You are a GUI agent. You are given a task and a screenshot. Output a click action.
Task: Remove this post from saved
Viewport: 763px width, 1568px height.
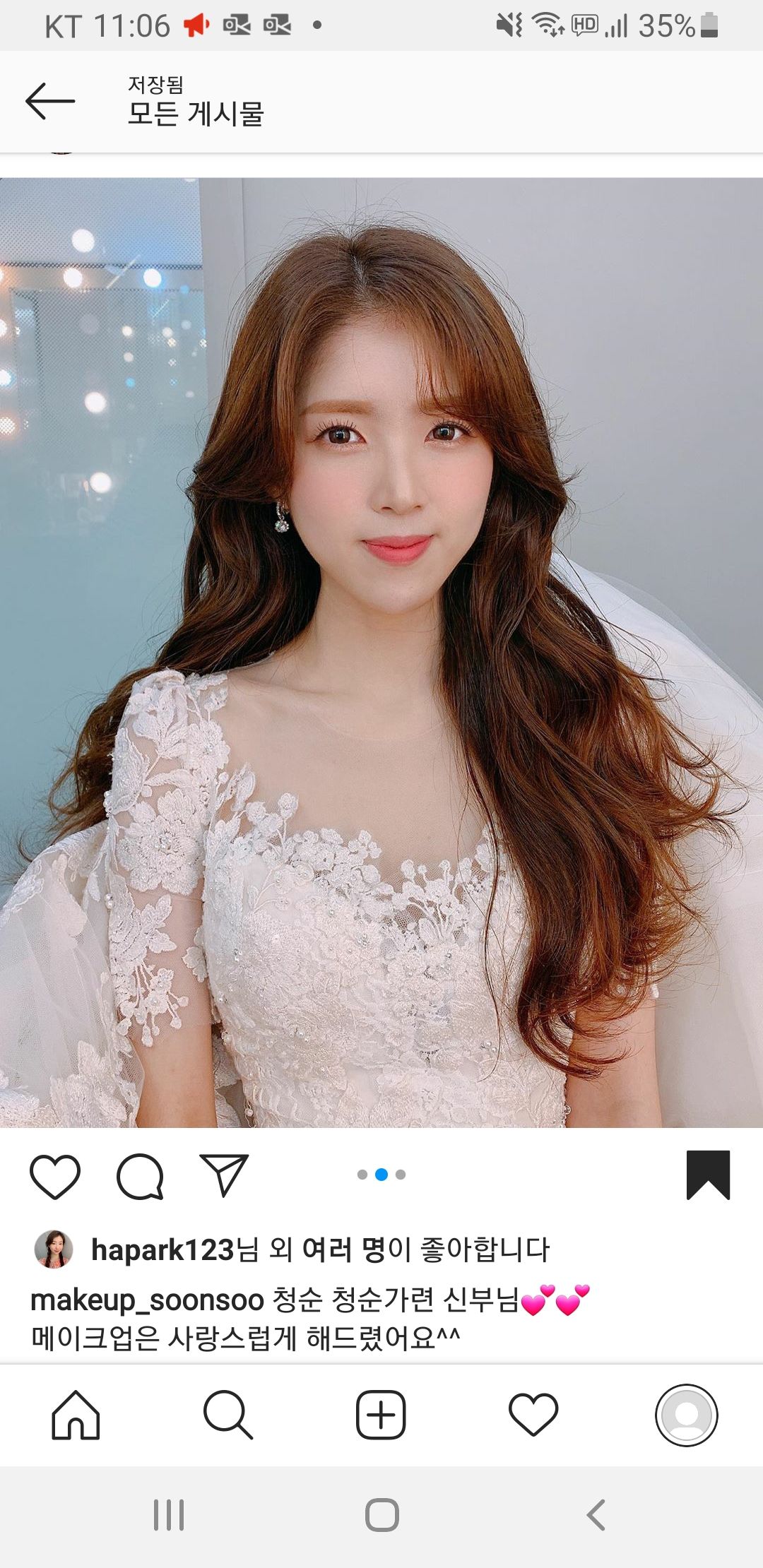point(708,1175)
